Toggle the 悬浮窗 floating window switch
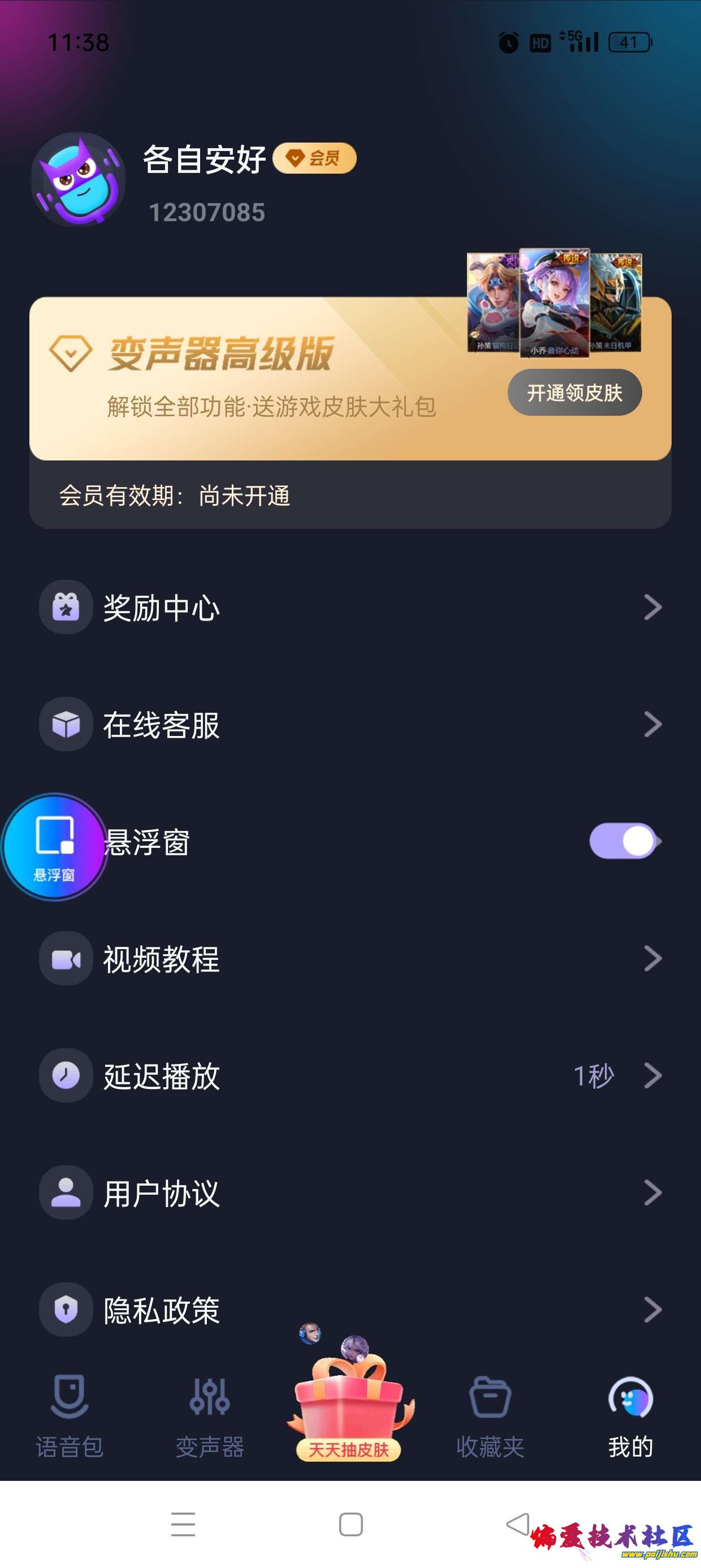 click(622, 840)
